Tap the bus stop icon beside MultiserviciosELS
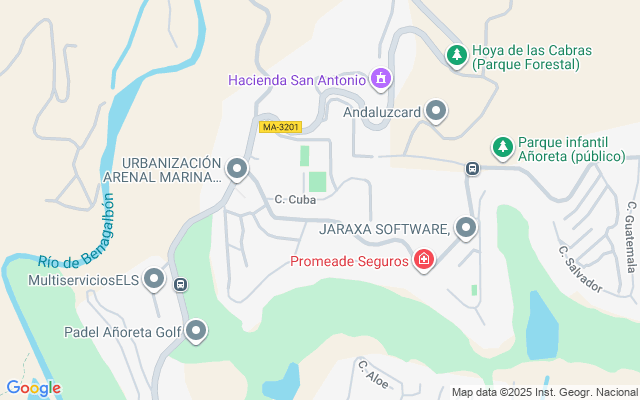The width and height of the screenshot is (640, 400). pos(180,284)
